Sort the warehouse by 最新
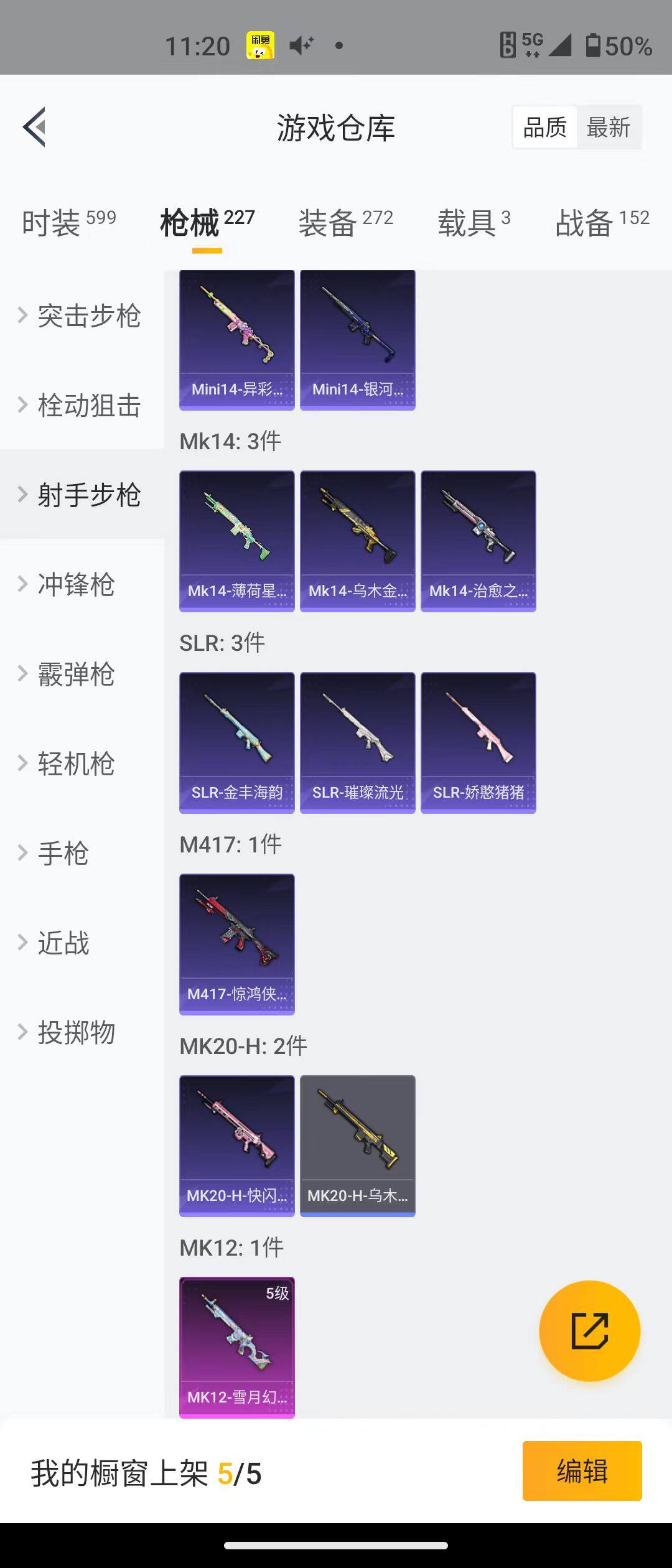This screenshot has width=672, height=1568. (x=609, y=128)
